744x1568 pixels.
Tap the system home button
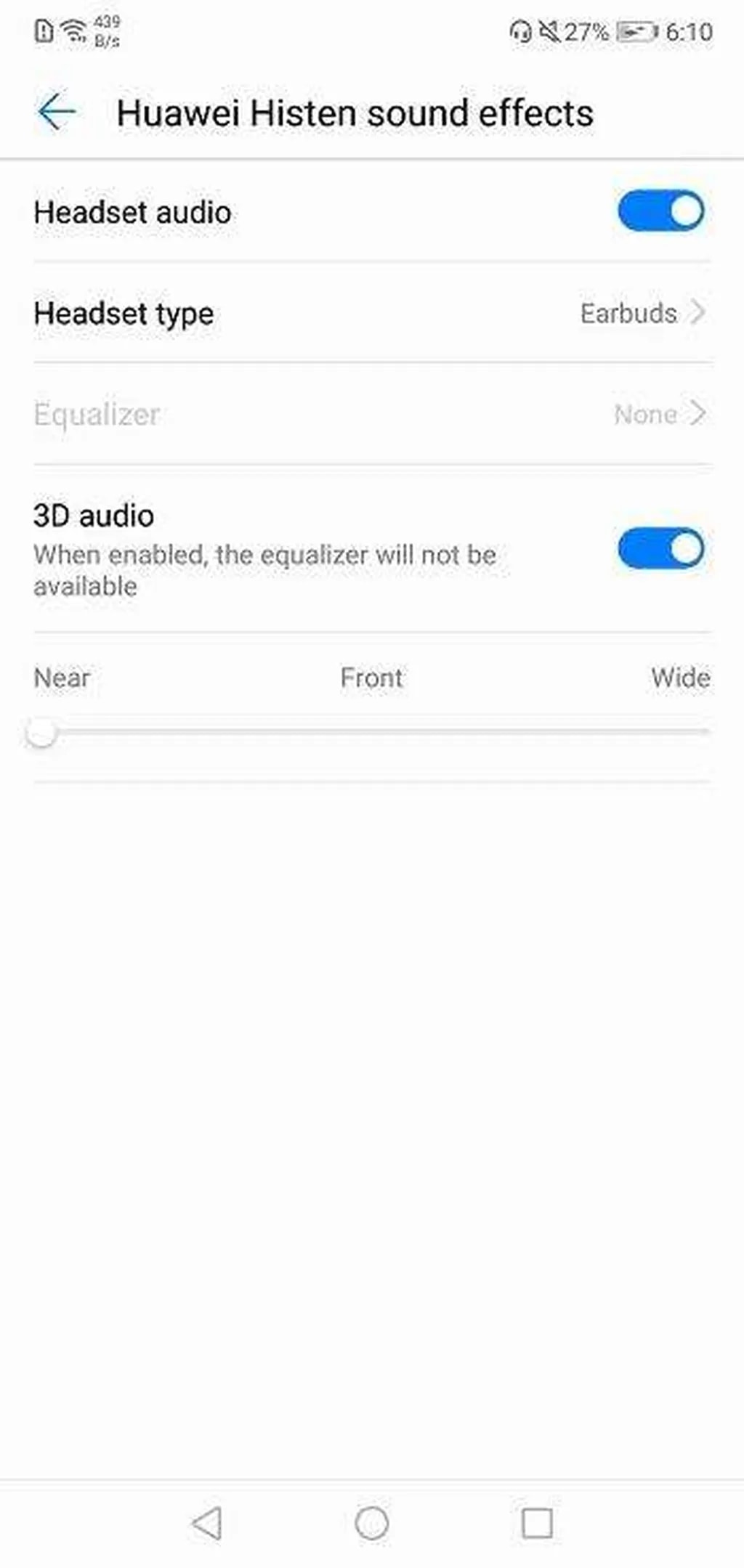(x=371, y=1522)
